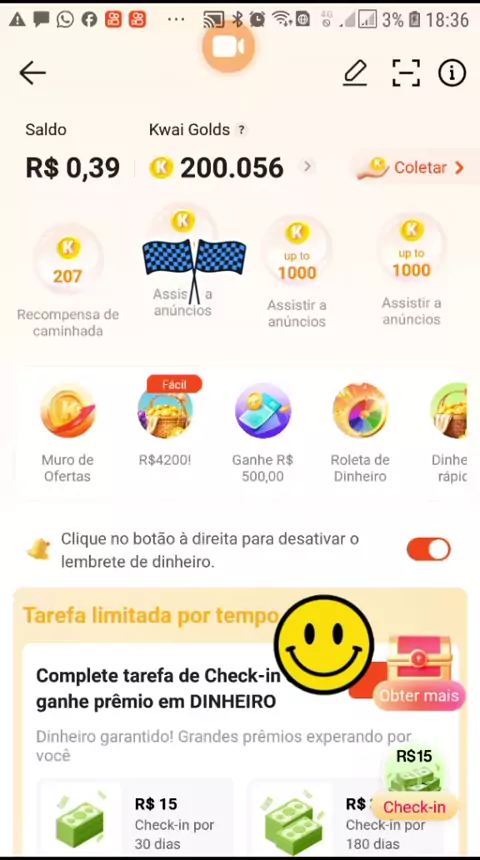Claim the 207 walking reward bubble

67,261
